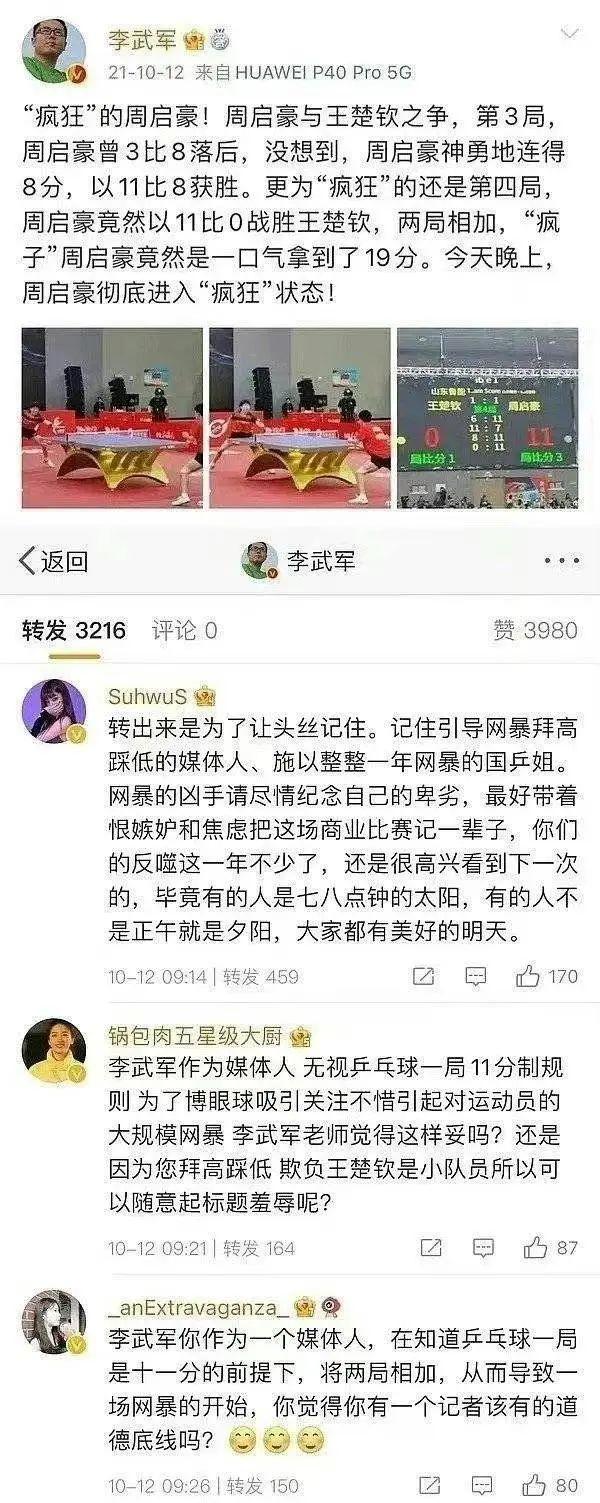Comment on SuhwuS's repost
Screen dimensions: 600x1503
(x=477, y=976)
